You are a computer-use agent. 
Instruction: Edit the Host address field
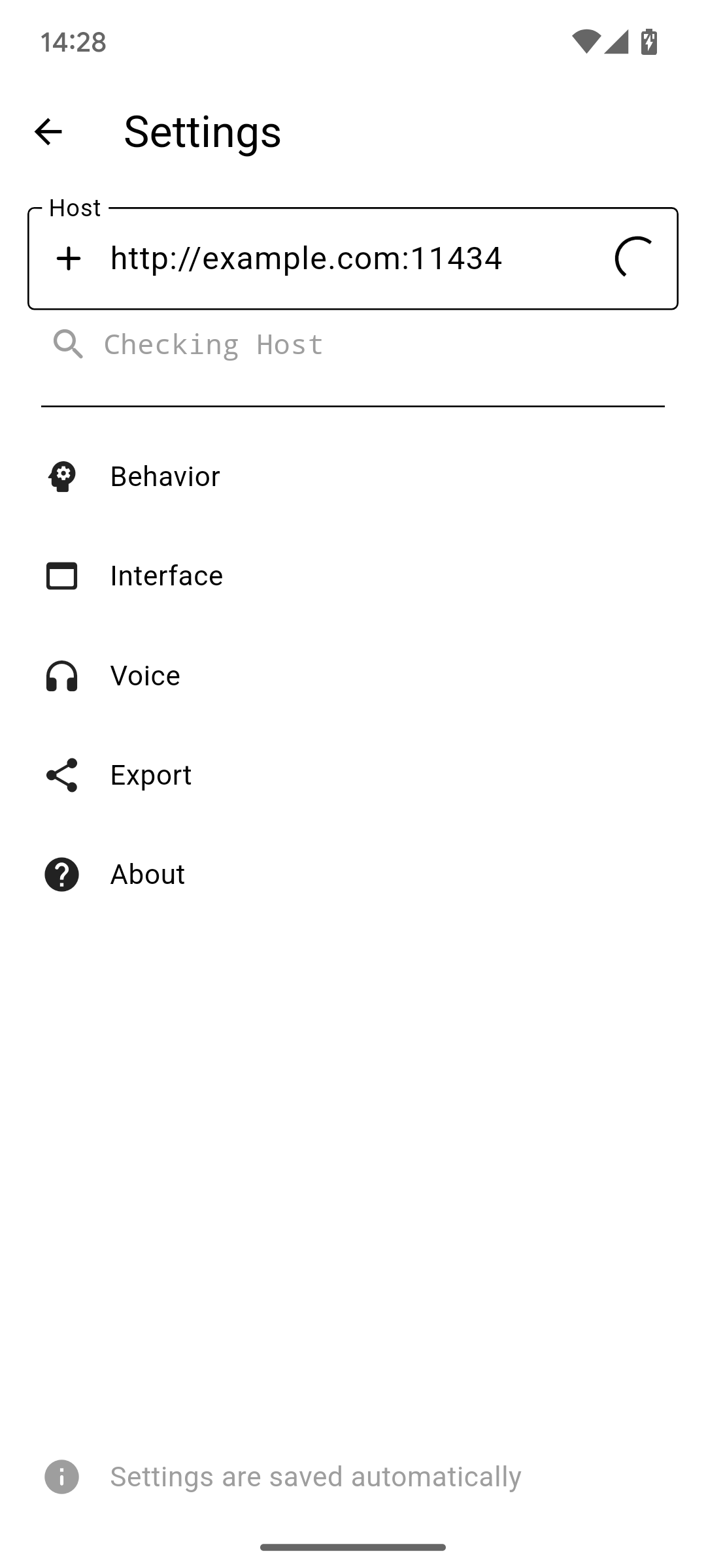click(x=340, y=259)
